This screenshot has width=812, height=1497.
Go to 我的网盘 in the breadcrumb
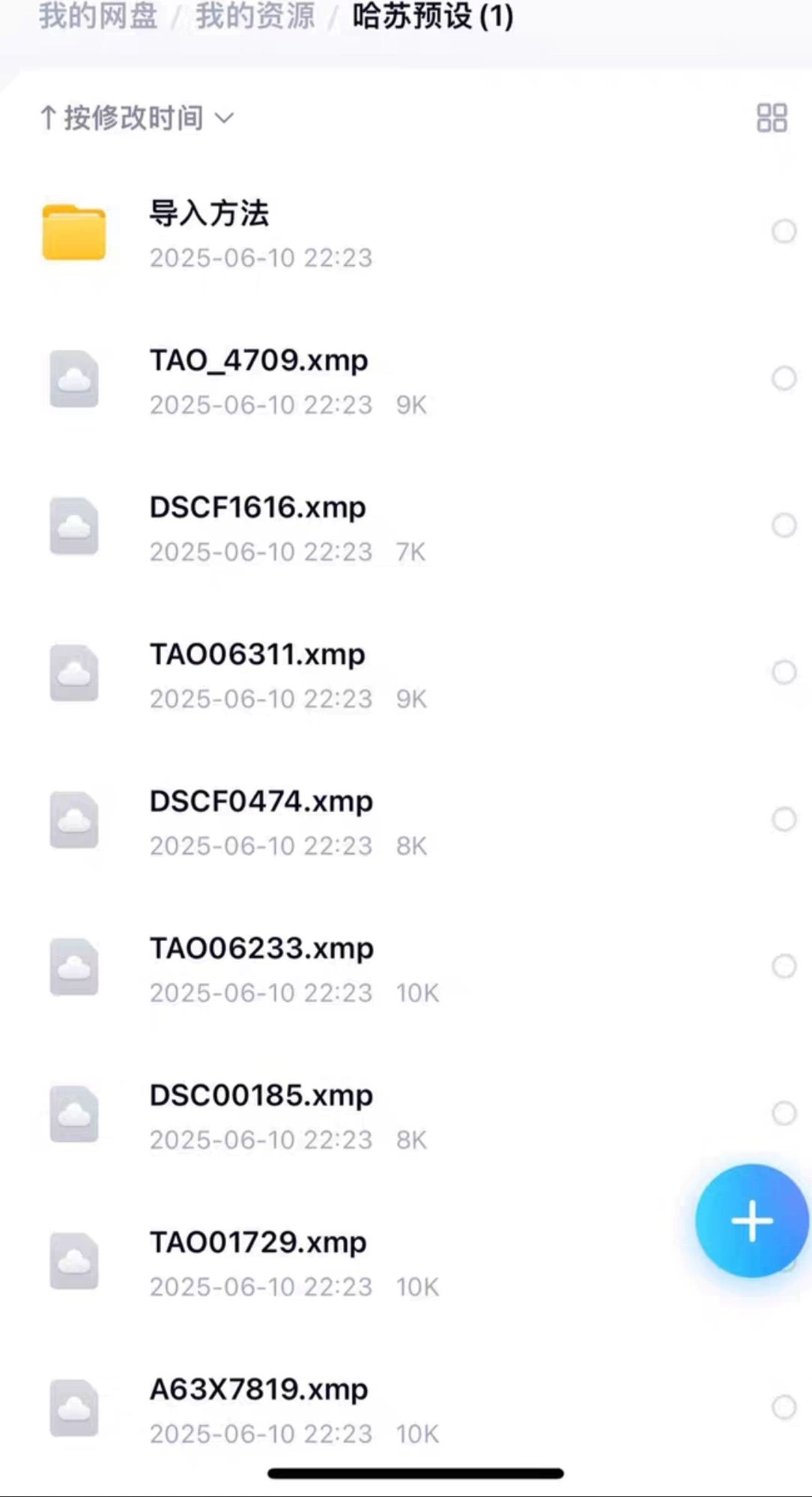(98, 16)
